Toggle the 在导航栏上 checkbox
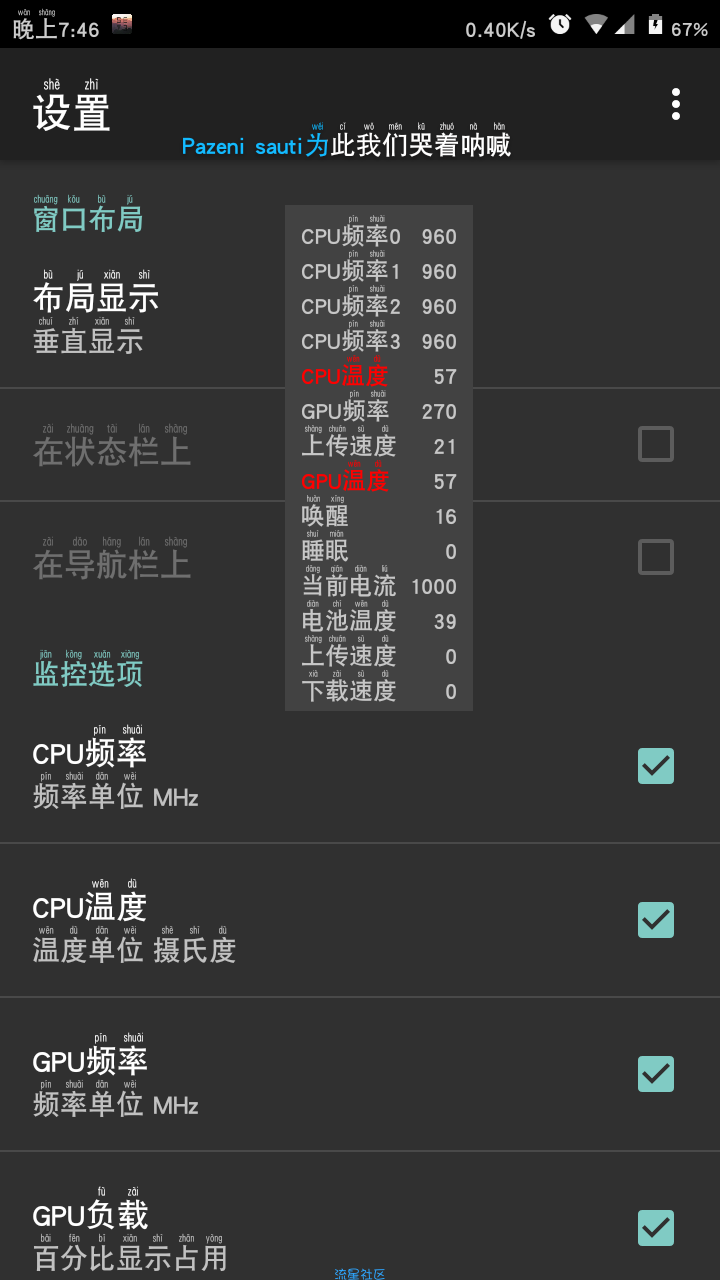Viewport: 720px width, 1280px height. tap(656, 557)
